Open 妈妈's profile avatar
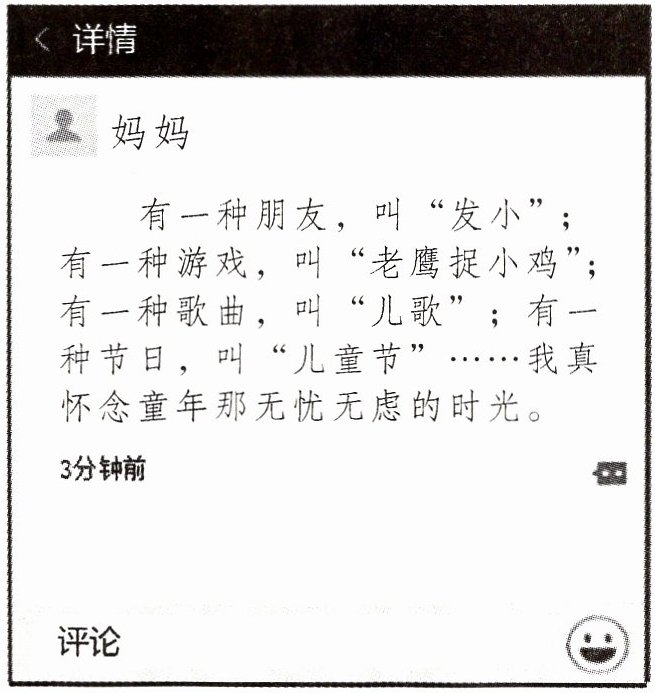Viewport: 655px width, 693px height. (64, 126)
